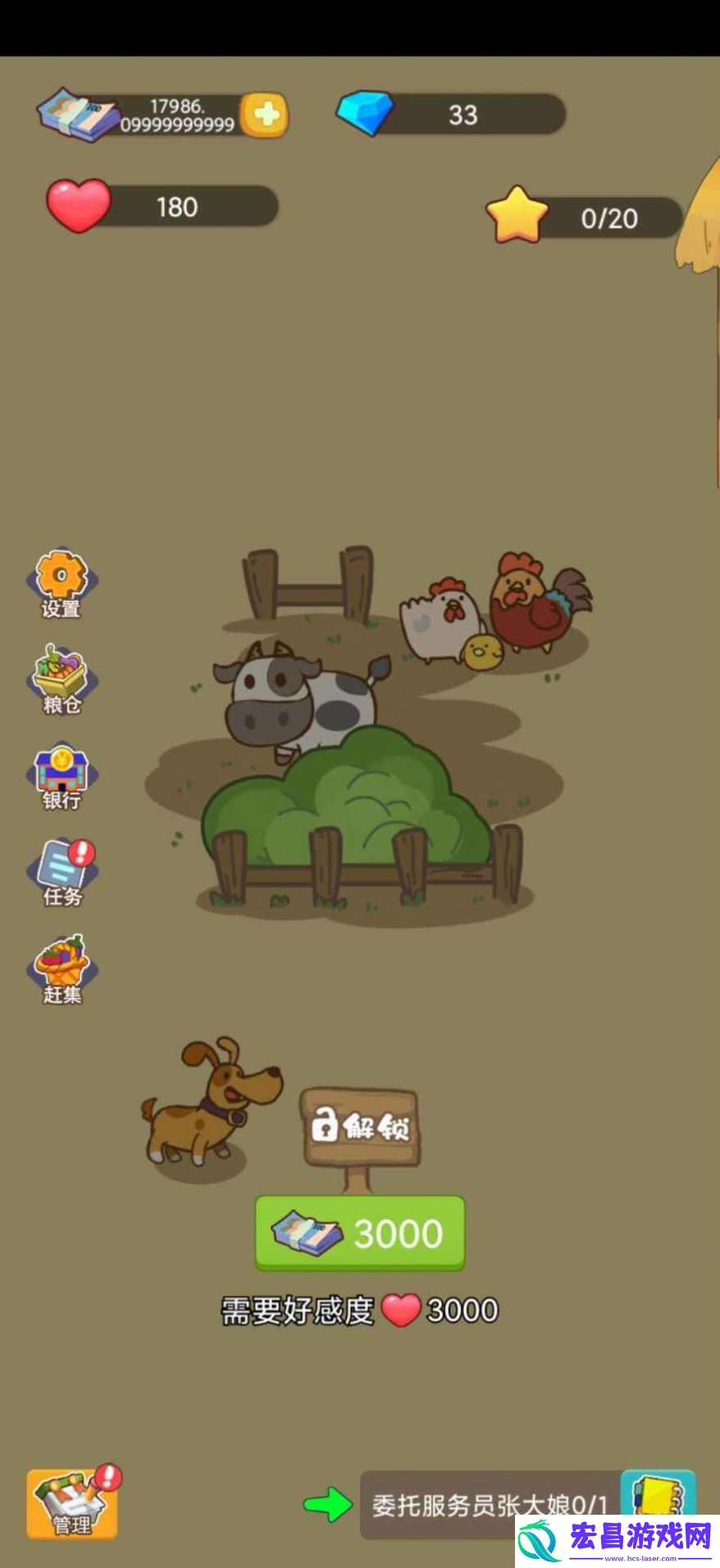Open the 设置 settings gear
The width and height of the screenshot is (720, 1568).
pyautogui.click(x=62, y=583)
